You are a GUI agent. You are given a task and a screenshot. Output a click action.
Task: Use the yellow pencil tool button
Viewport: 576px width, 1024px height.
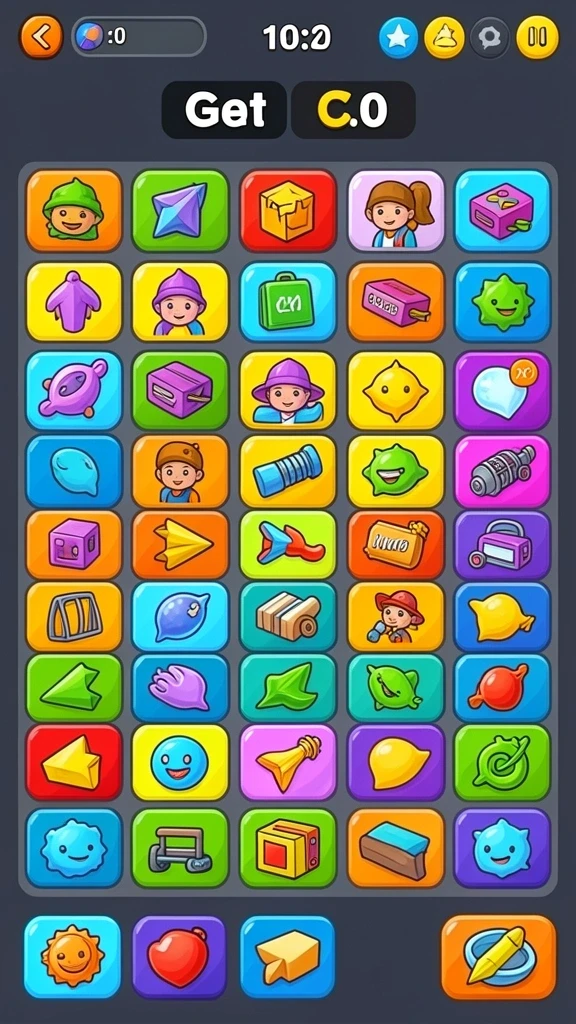click(499, 957)
